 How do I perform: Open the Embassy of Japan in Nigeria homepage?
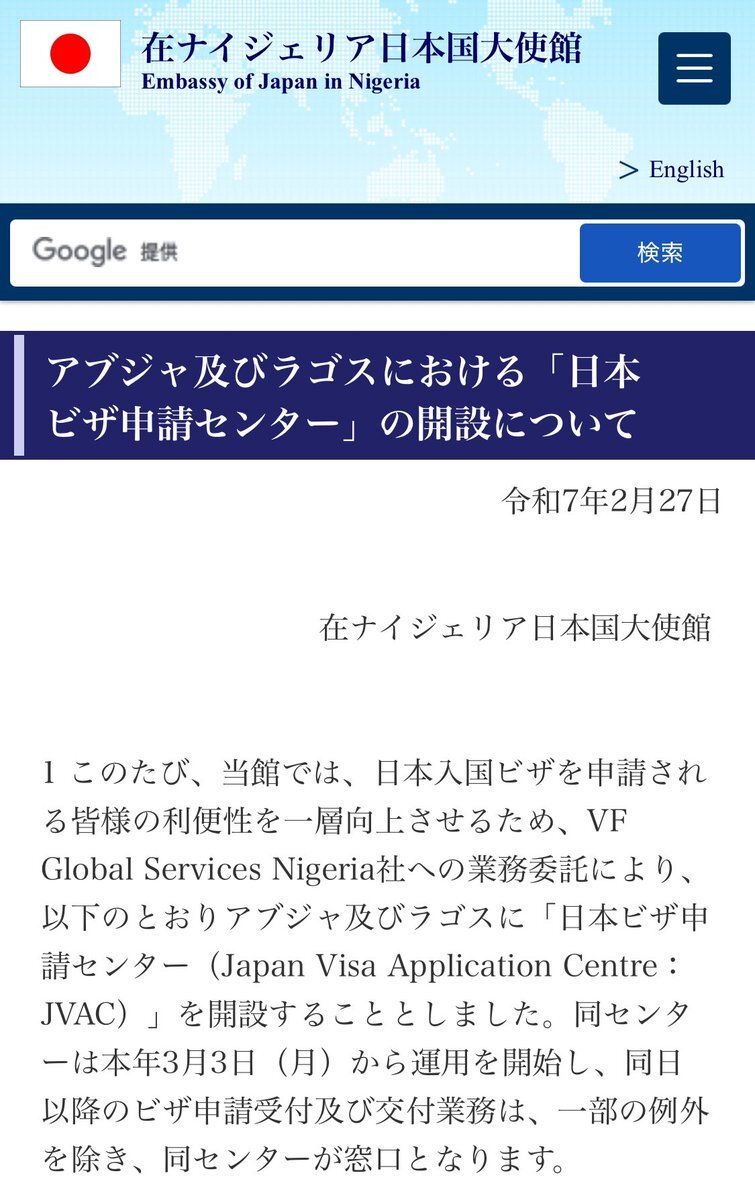[360, 60]
